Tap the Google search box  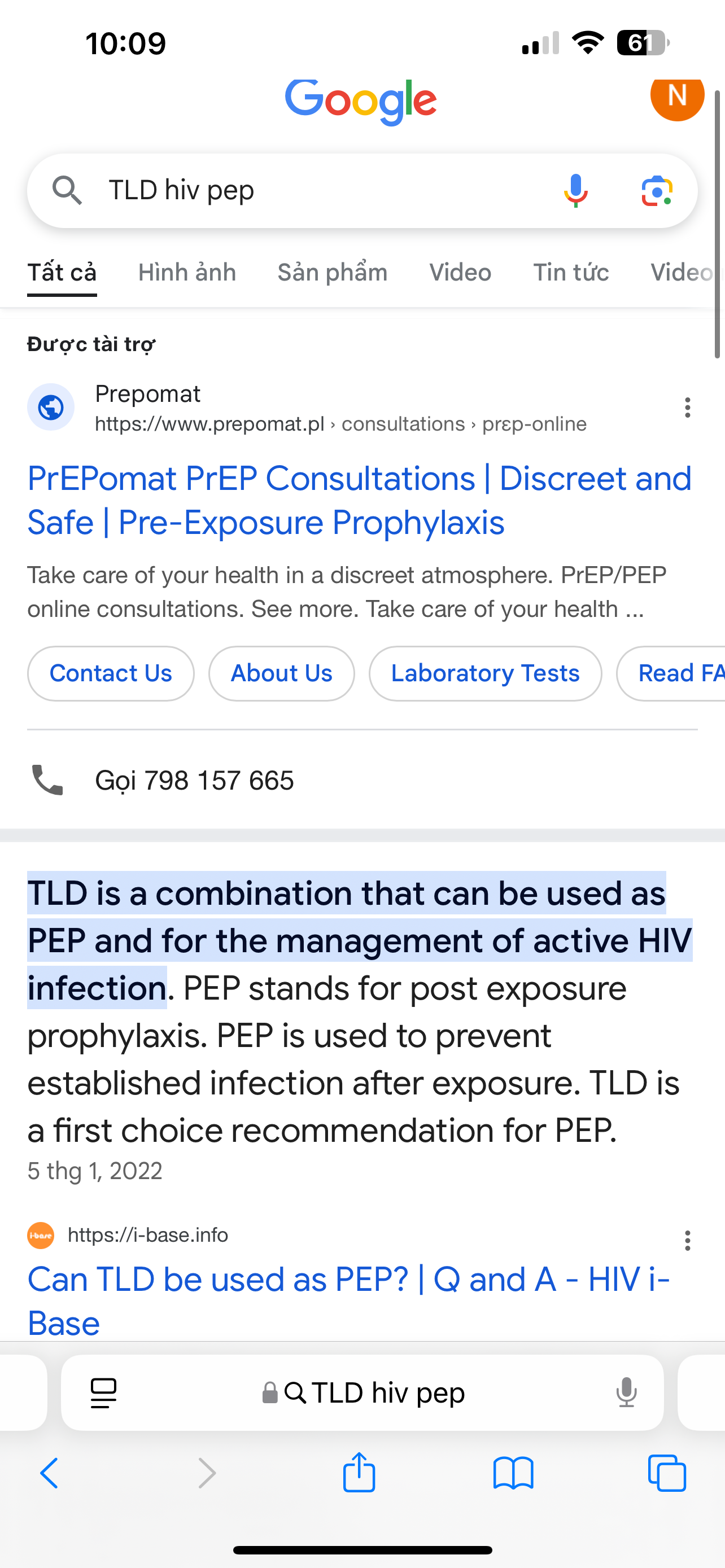pos(304,191)
